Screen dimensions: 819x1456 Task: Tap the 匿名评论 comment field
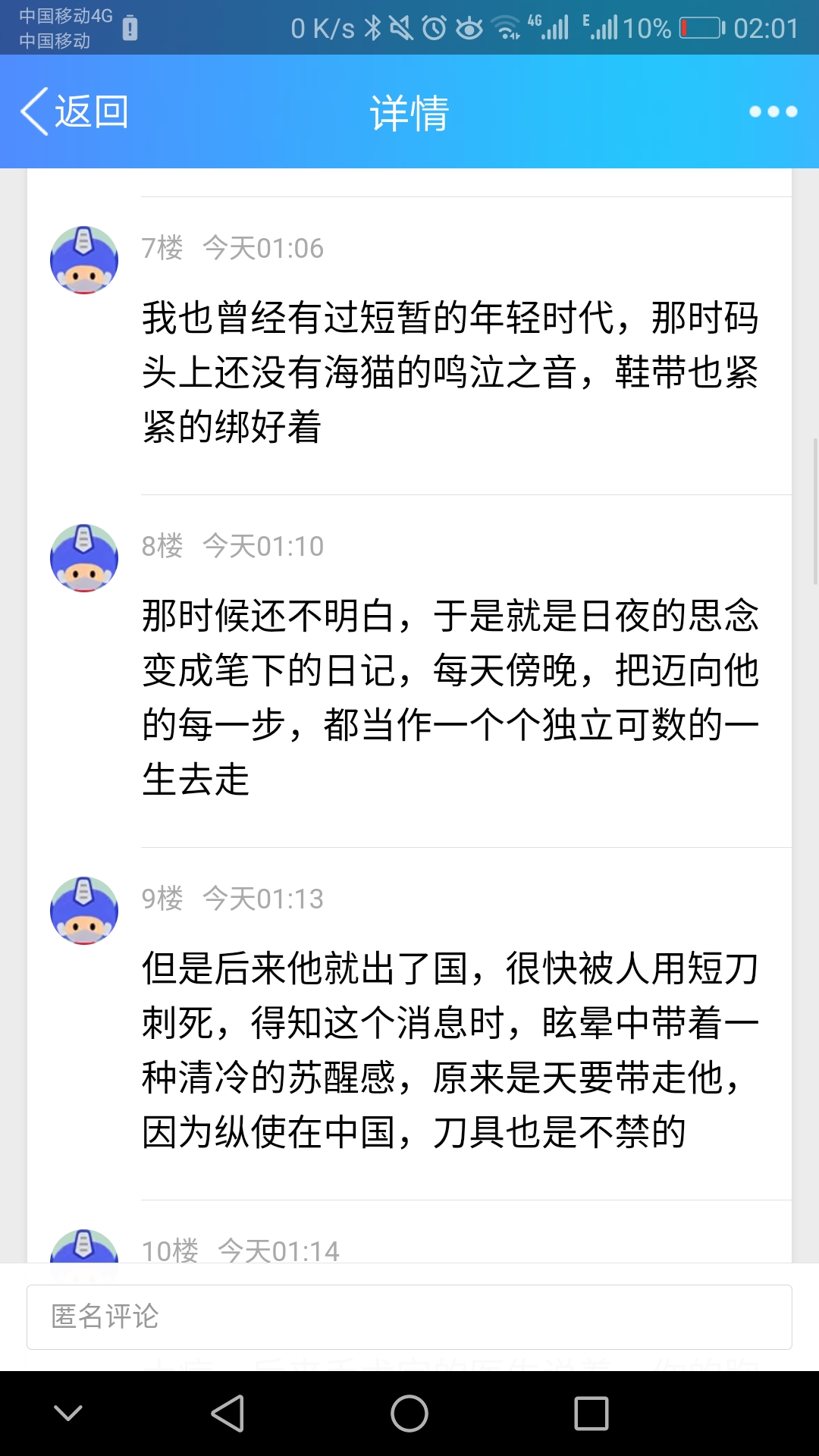tap(409, 1317)
